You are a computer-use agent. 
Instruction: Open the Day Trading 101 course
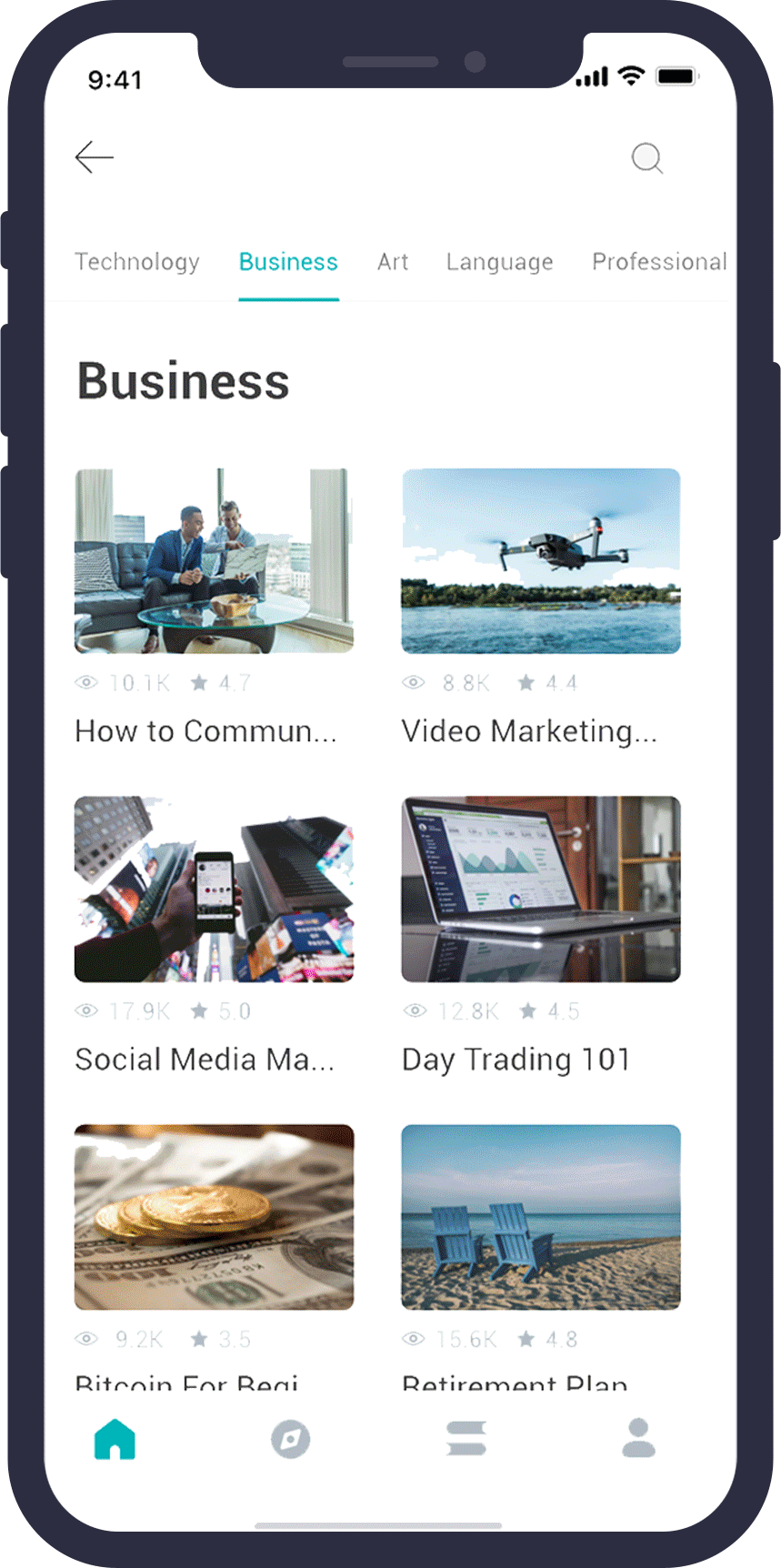pyautogui.click(x=541, y=890)
